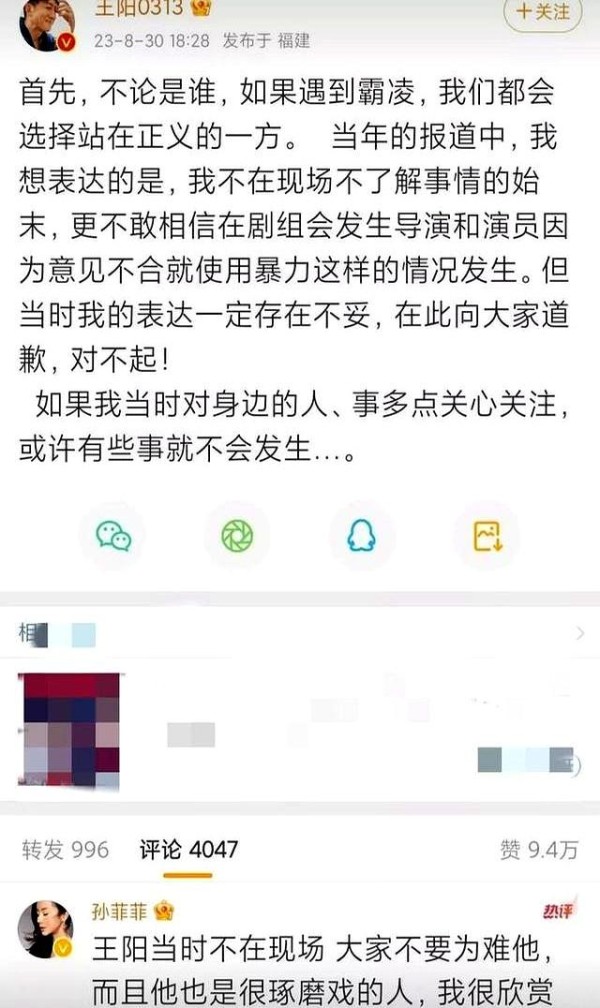Expand the related section chevron

[581, 633]
